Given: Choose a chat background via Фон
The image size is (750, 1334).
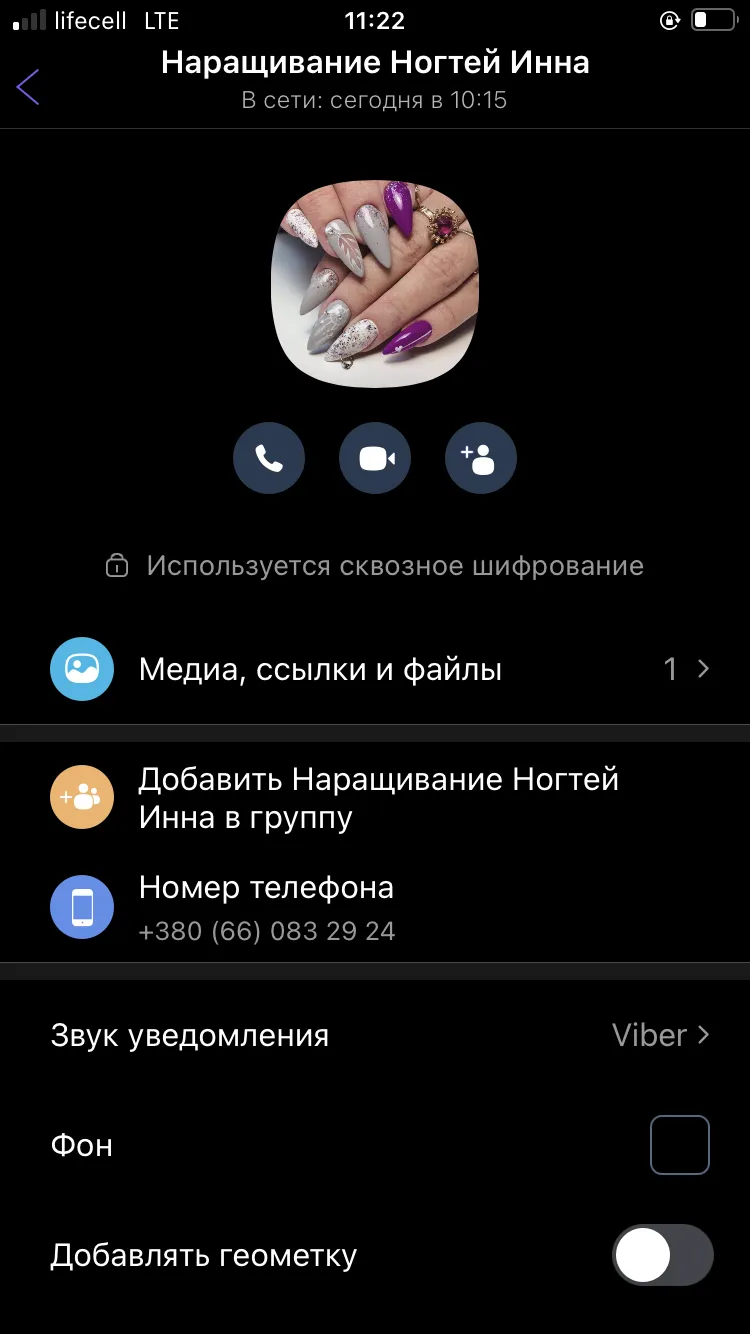Looking at the screenshot, I should coord(375,1145).
